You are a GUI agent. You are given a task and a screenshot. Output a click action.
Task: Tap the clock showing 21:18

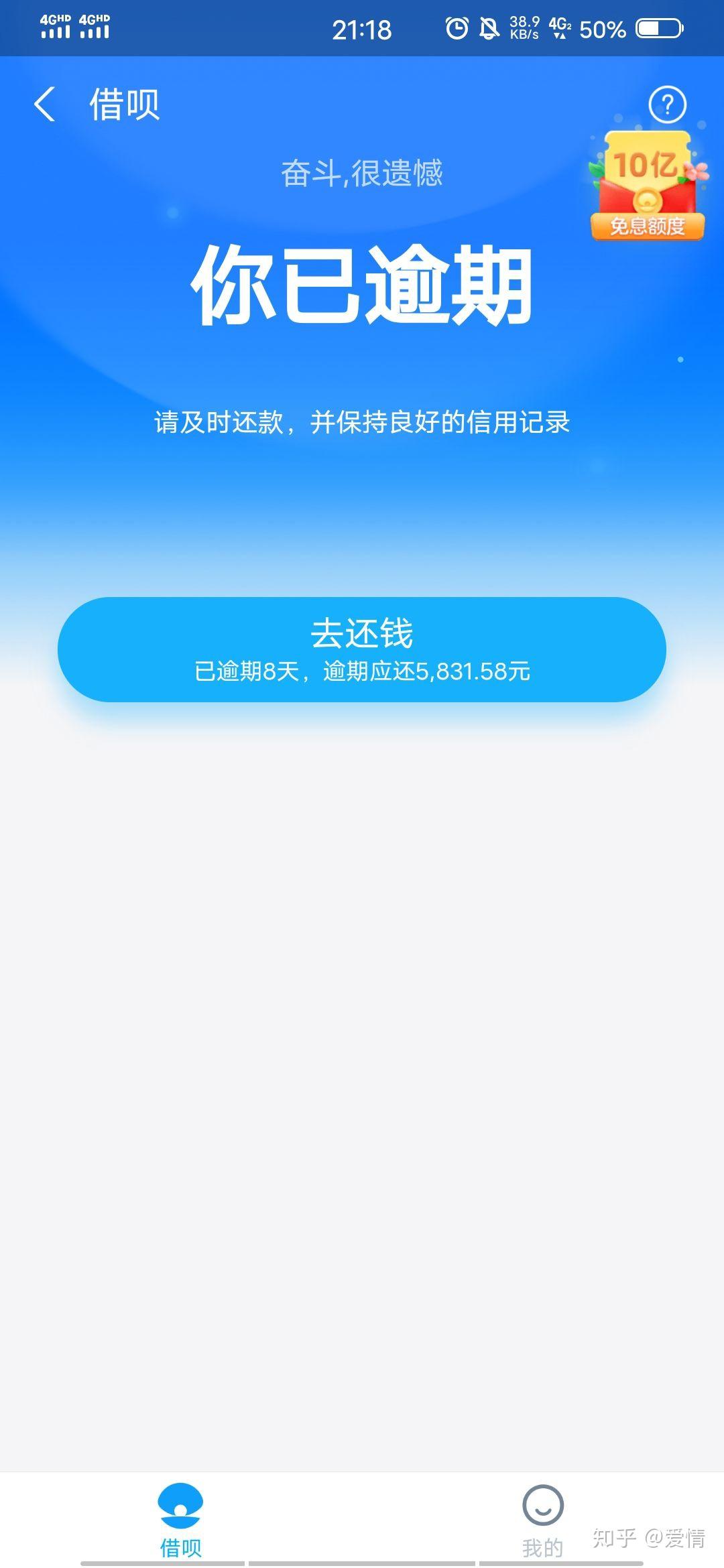pos(362,29)
